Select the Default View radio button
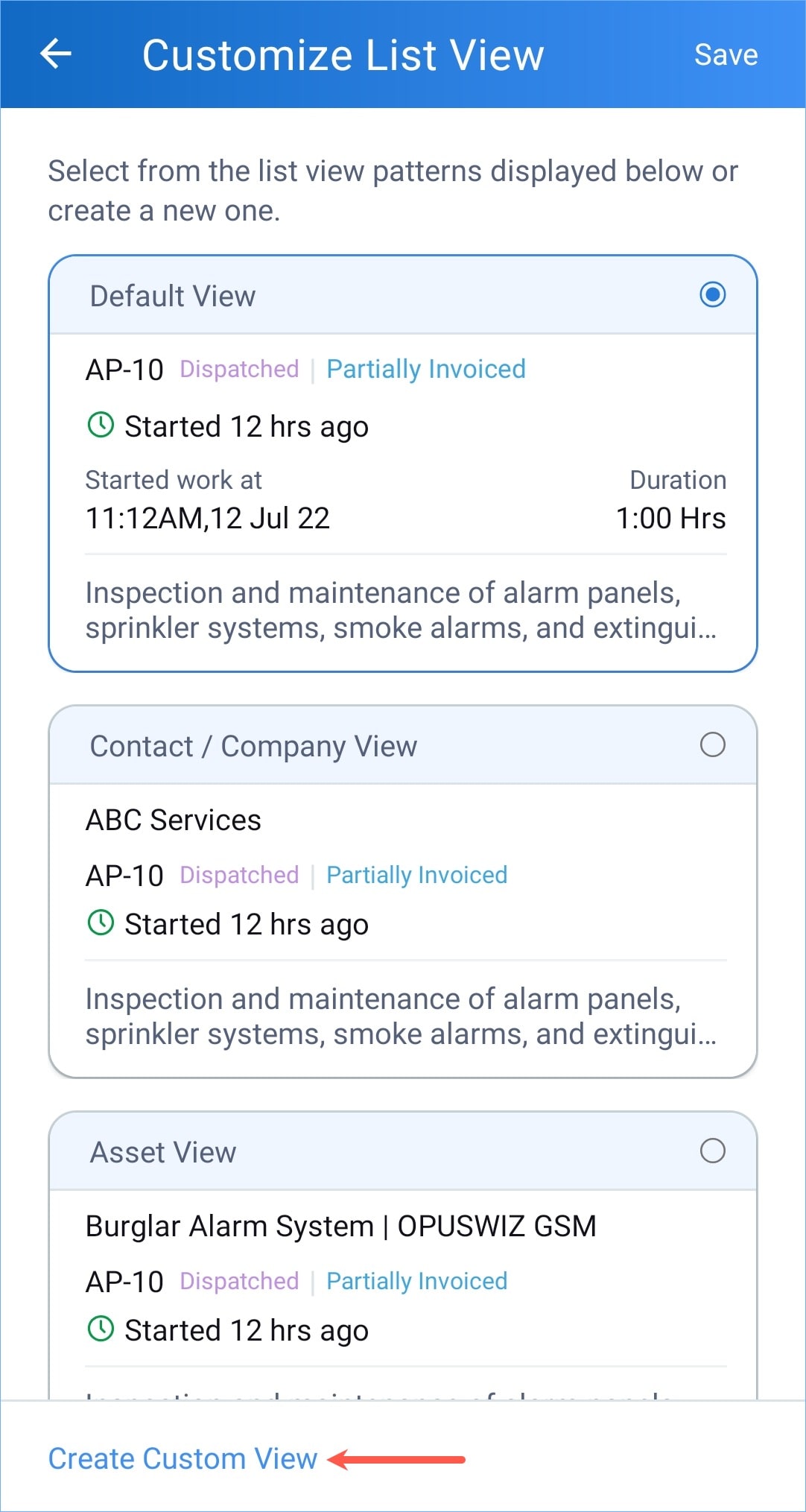The height and width of the screenshot is (1512, 806). [712, 295]
